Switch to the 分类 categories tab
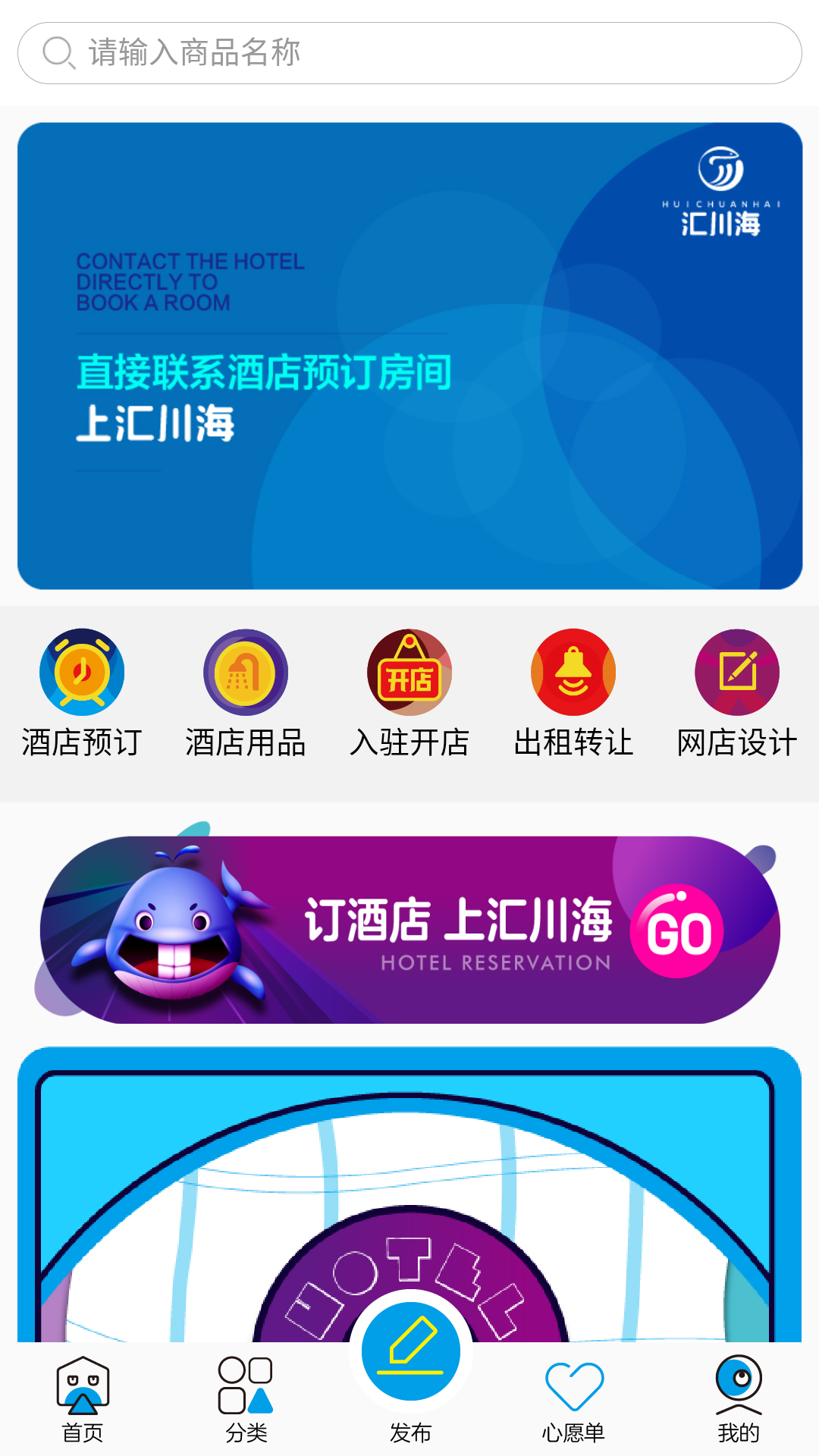Screen dimensions: 819x1456 click(x=246, y=1399)
